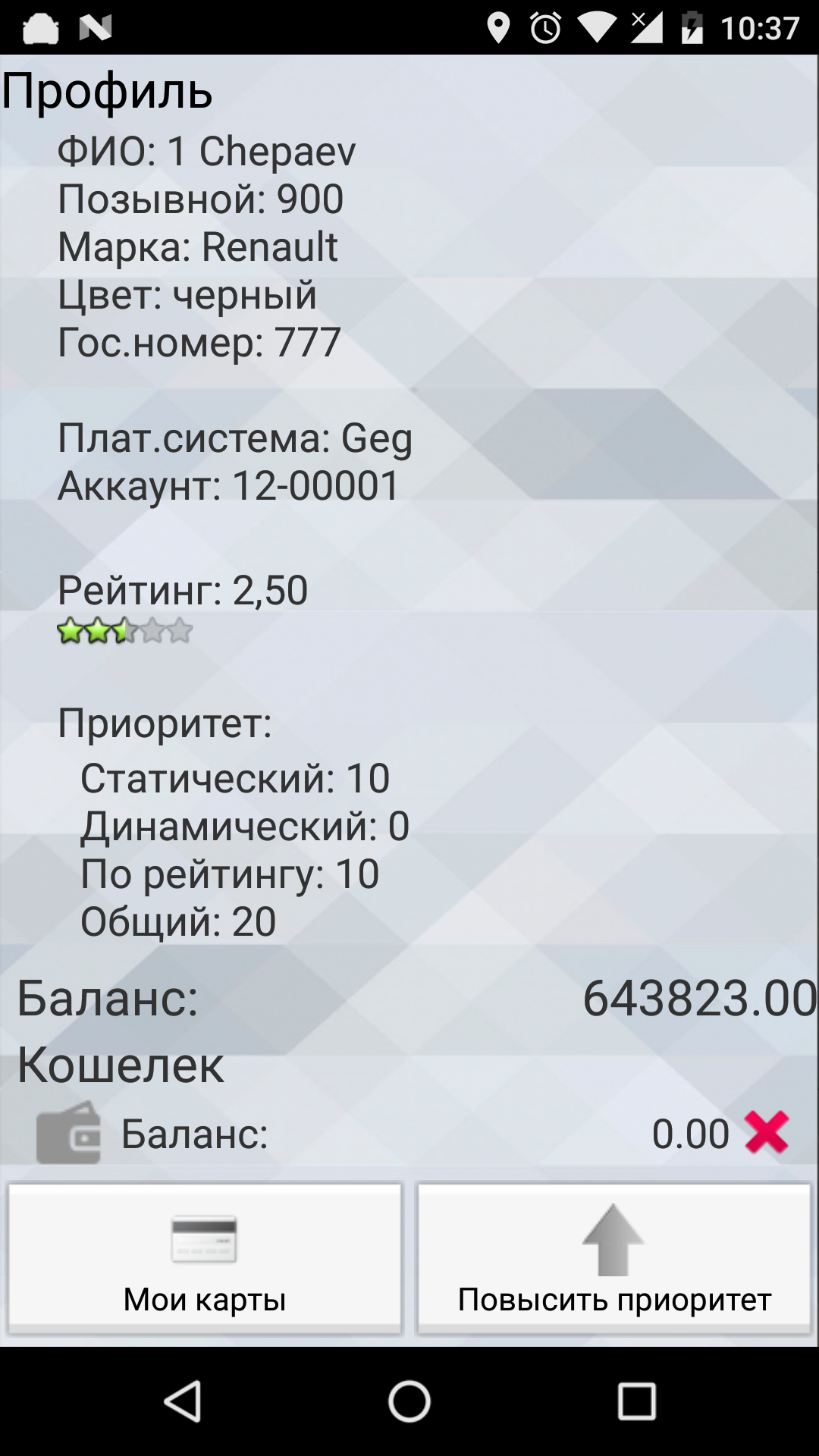
Task: Tap the red cross beside wallet balance
Action: [x=767, y=1133]
